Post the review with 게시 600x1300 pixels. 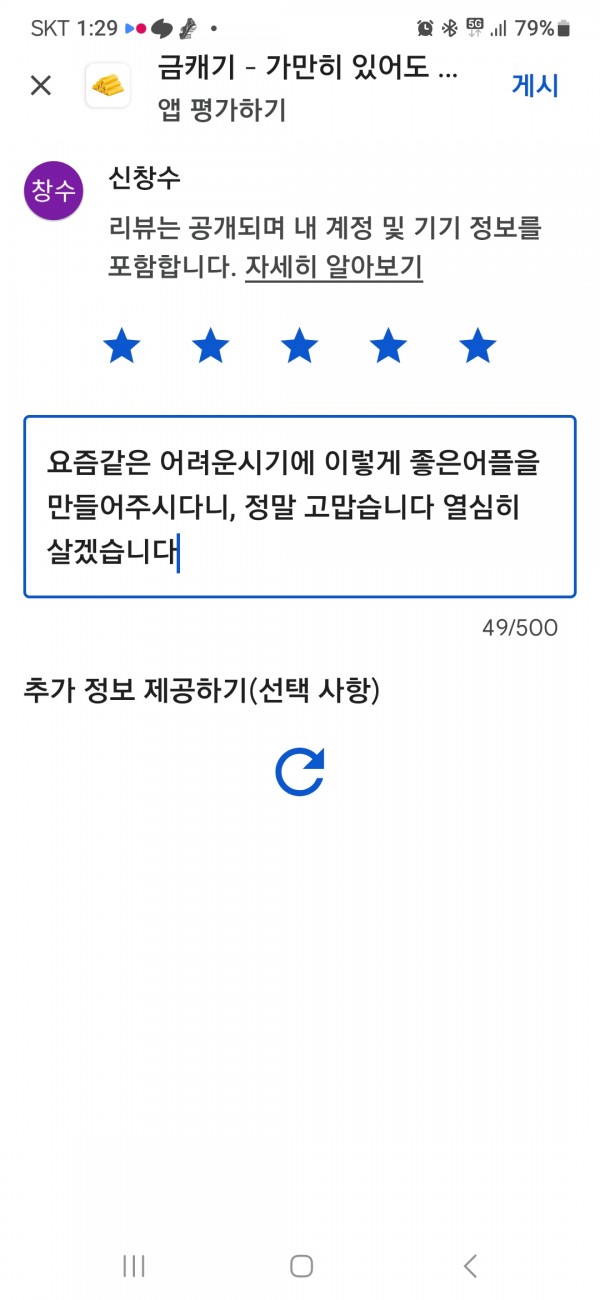[535, 86]
